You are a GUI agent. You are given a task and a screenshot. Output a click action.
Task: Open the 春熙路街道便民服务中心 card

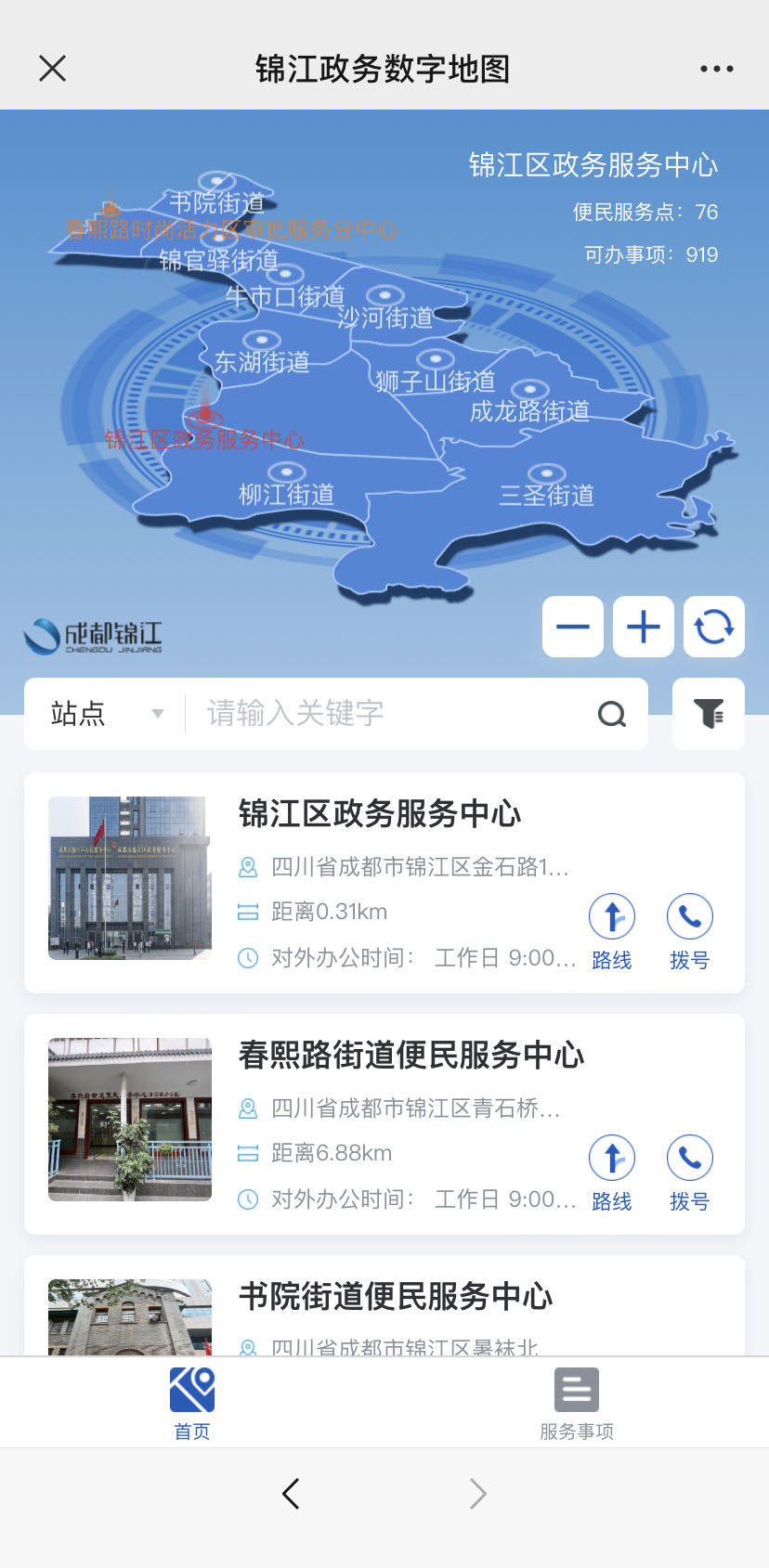click(411, 1056)
